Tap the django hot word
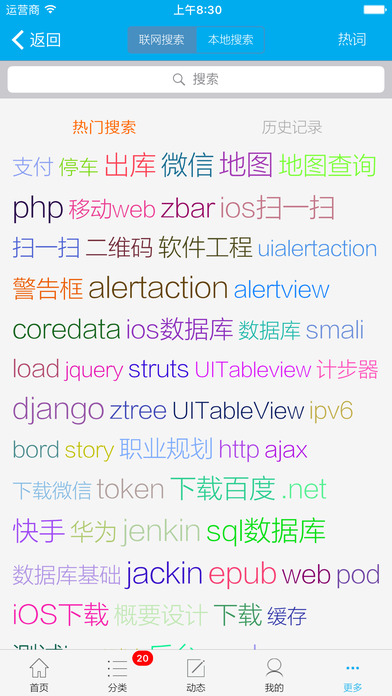 point(58,411)
